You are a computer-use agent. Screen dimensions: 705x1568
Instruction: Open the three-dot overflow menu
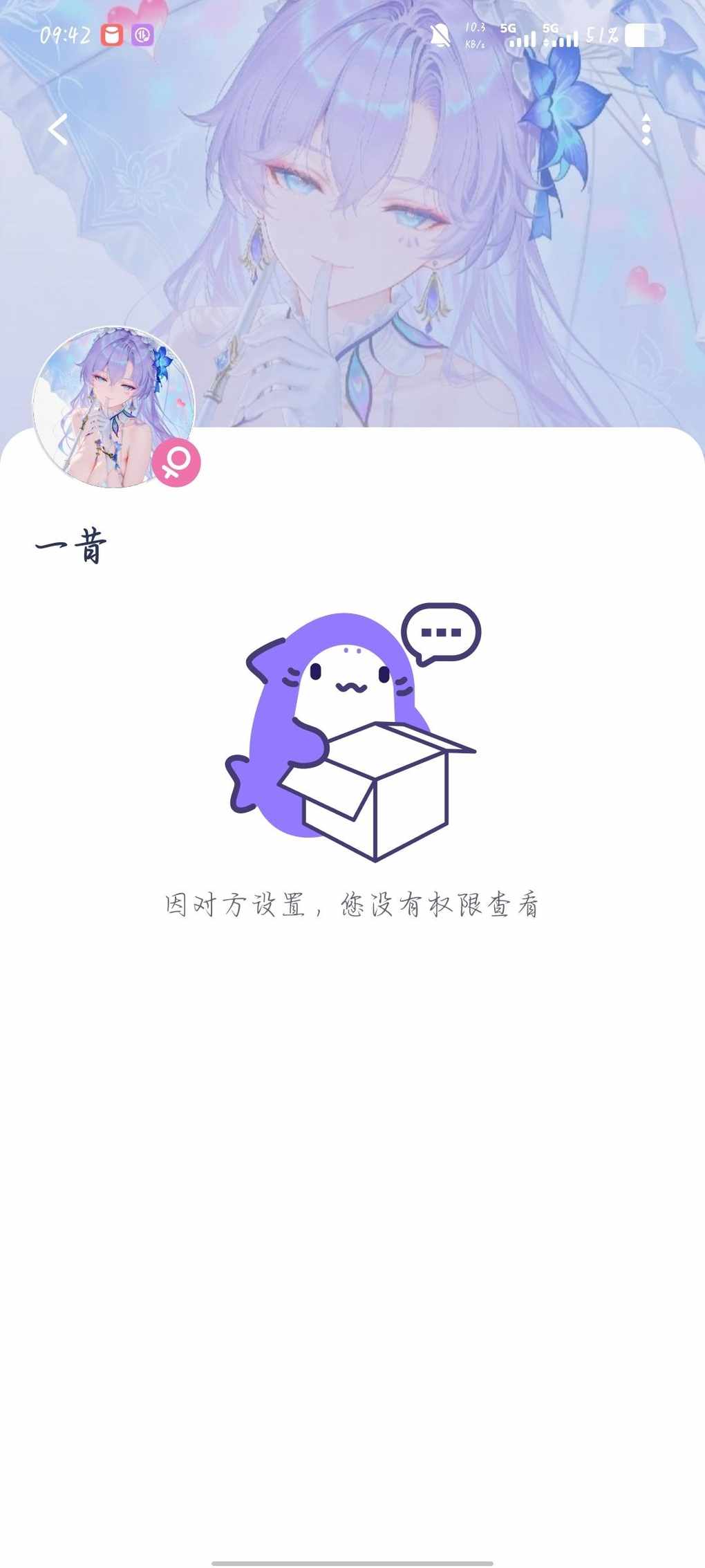(x=646, y=129)
